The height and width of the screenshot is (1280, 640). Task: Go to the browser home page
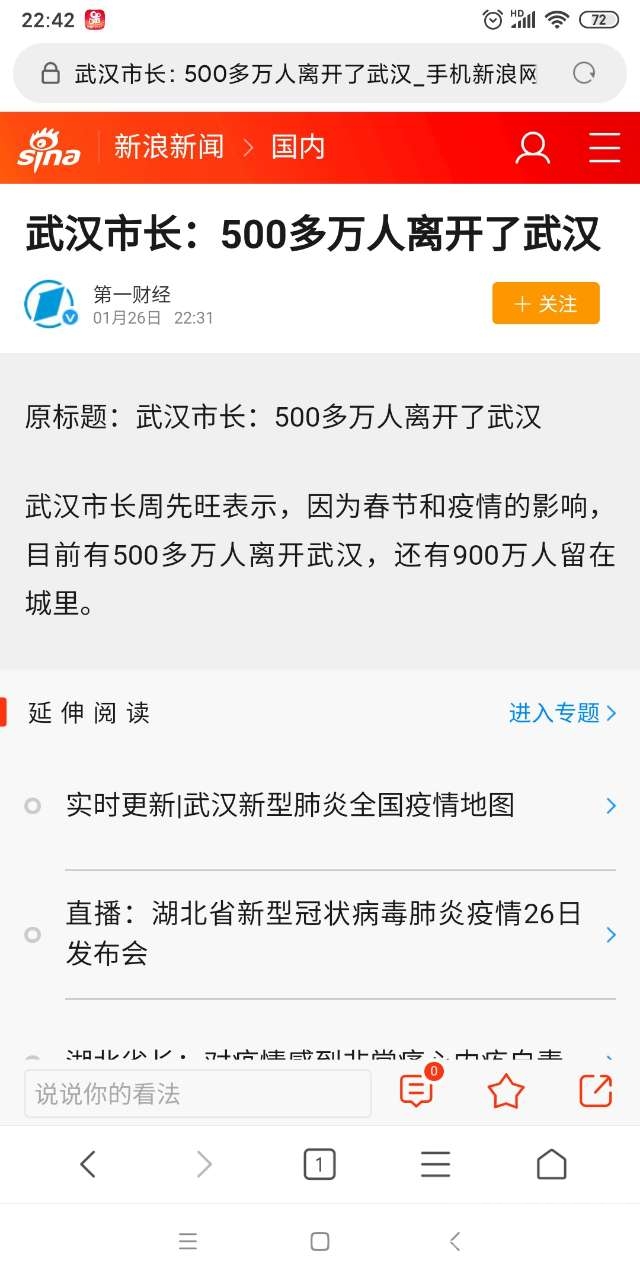click(551, 1164)
